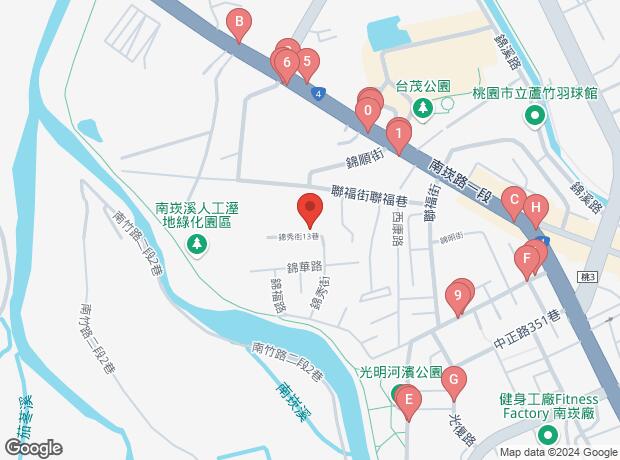Viewport: 620px width, 460px height.
Task: Tap the marker labeled F
Action: 525,260
